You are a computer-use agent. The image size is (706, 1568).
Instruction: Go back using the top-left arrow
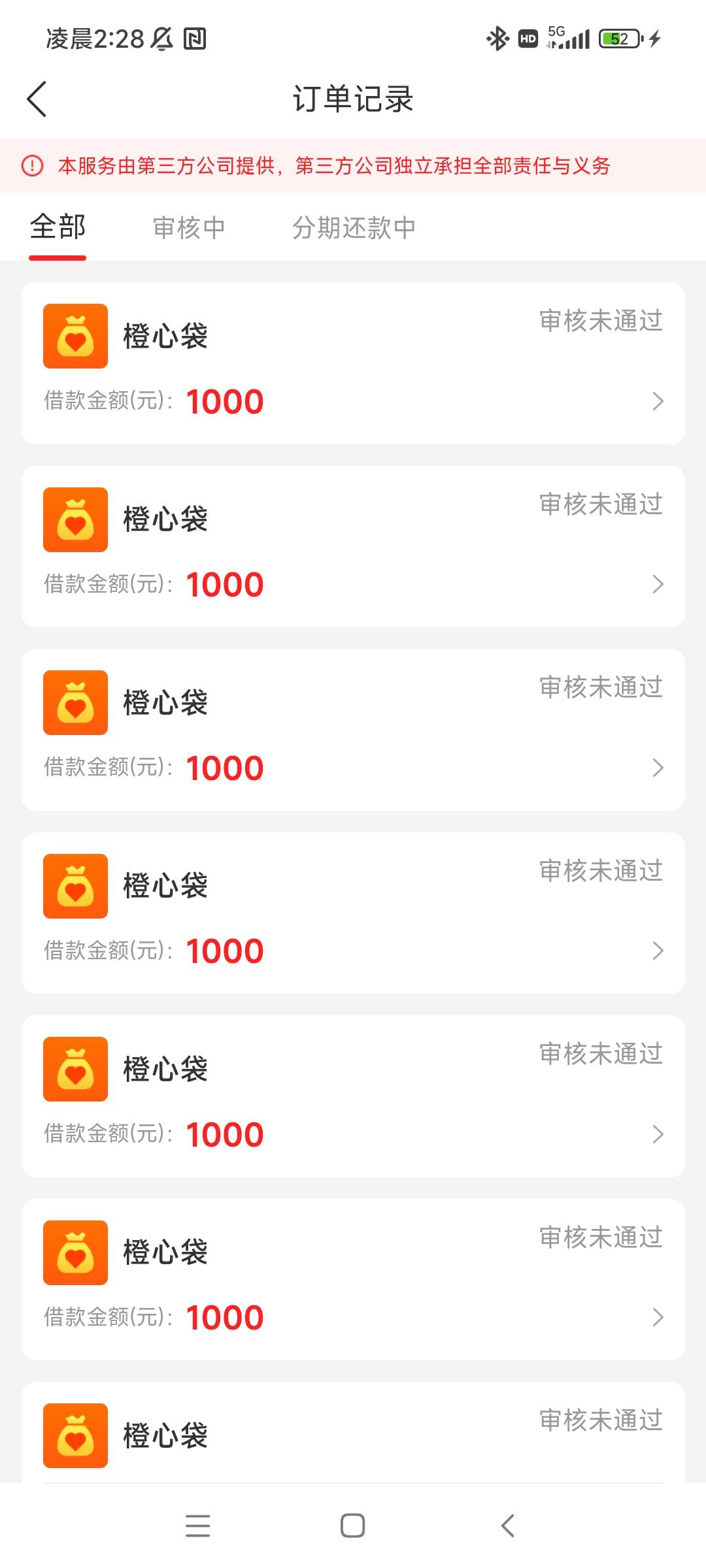[37, 99]
